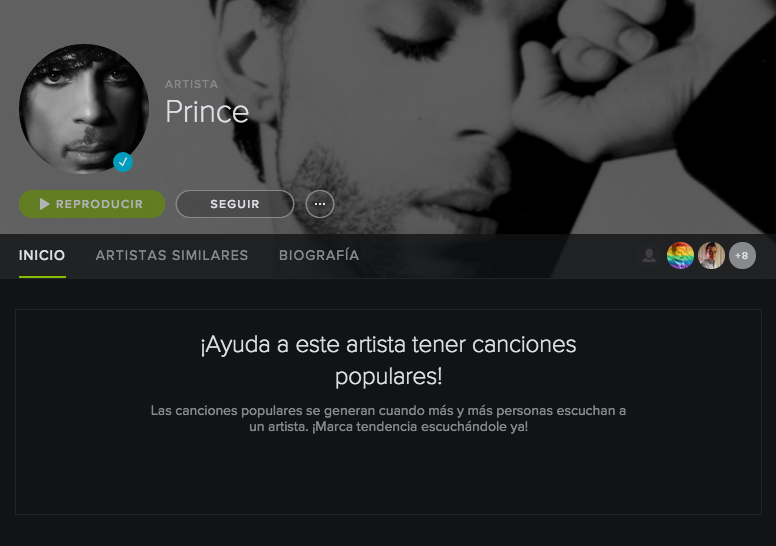The height and width of the screenshot is (546, 776).
Task: Switch to Artistas Similares tab
Action: [172, 255]
